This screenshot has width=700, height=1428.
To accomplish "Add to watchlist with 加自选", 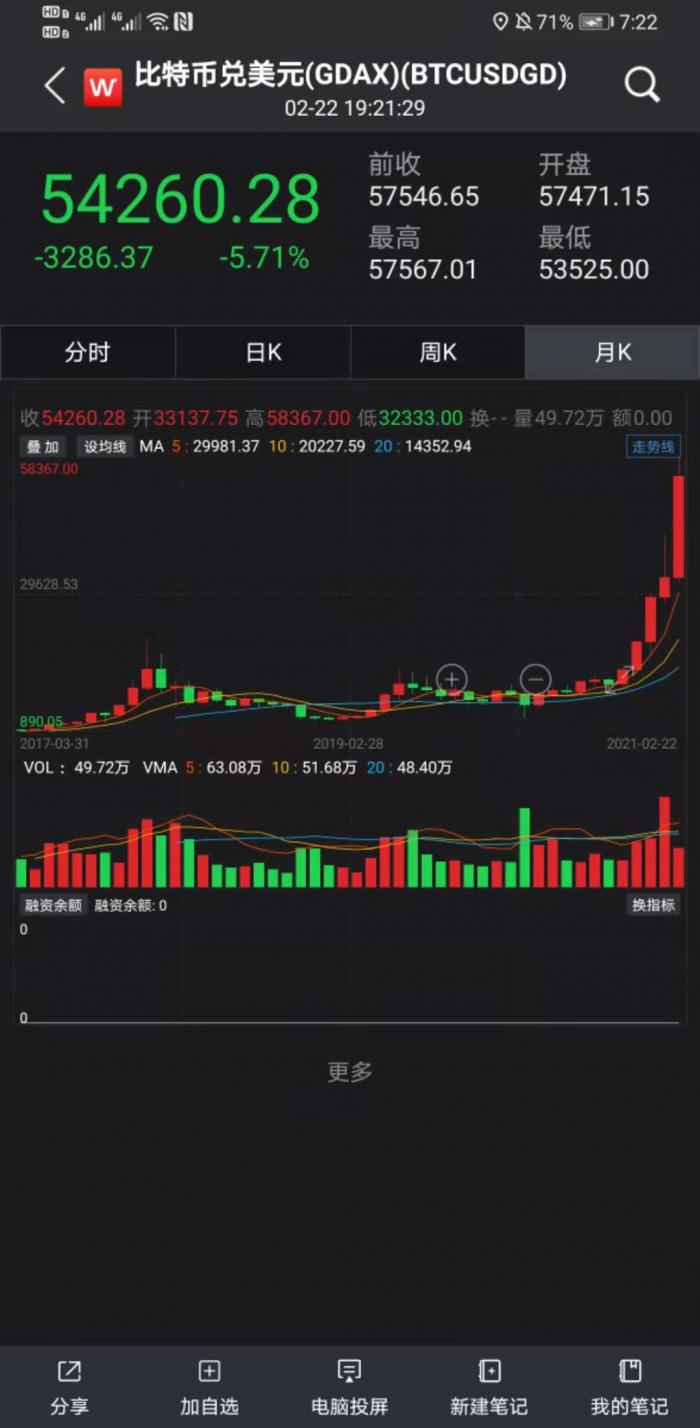I will coord(209,1386).
